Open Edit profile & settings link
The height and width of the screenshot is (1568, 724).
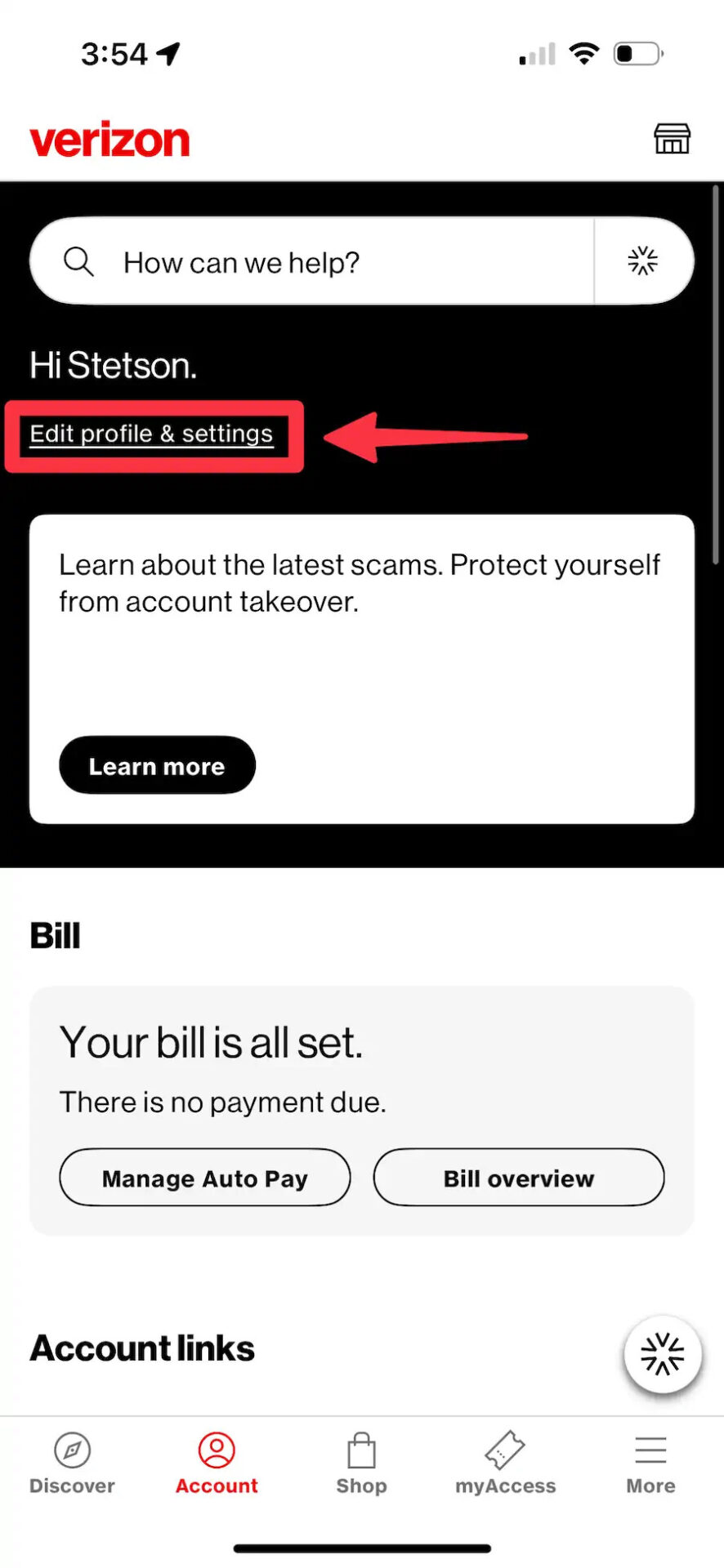pyautogui.click(x=151, y=434)
